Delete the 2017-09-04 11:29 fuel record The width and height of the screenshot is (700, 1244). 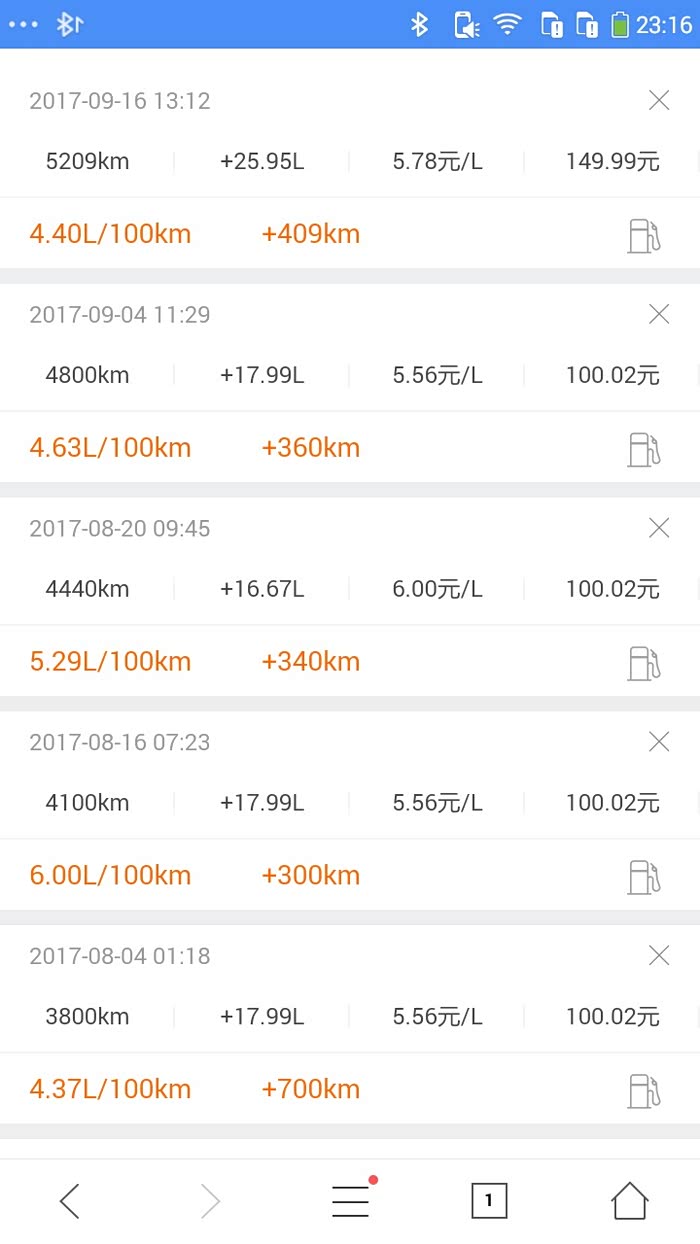coord(658,314)
